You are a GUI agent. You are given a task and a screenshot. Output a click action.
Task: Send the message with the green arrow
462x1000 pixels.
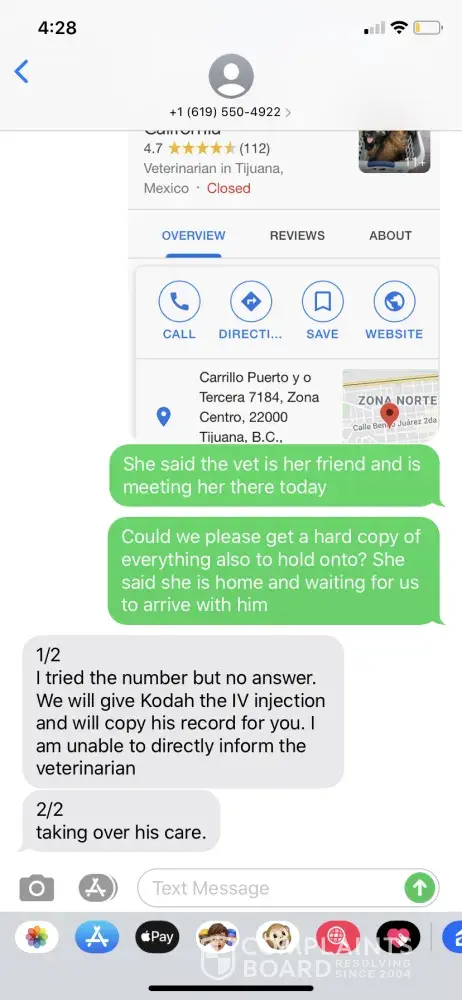click(420, 888)
